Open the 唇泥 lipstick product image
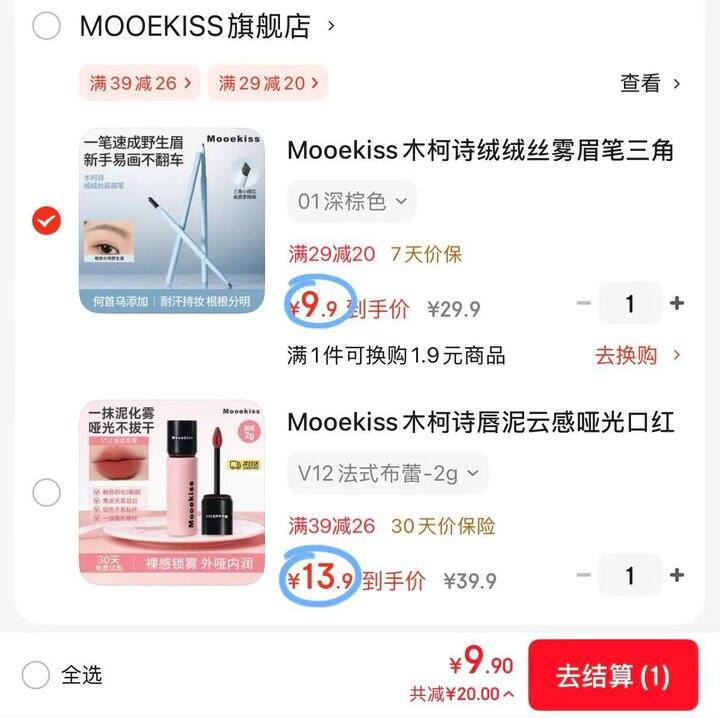The image size is (720, 718). click(x=172, y=493)
